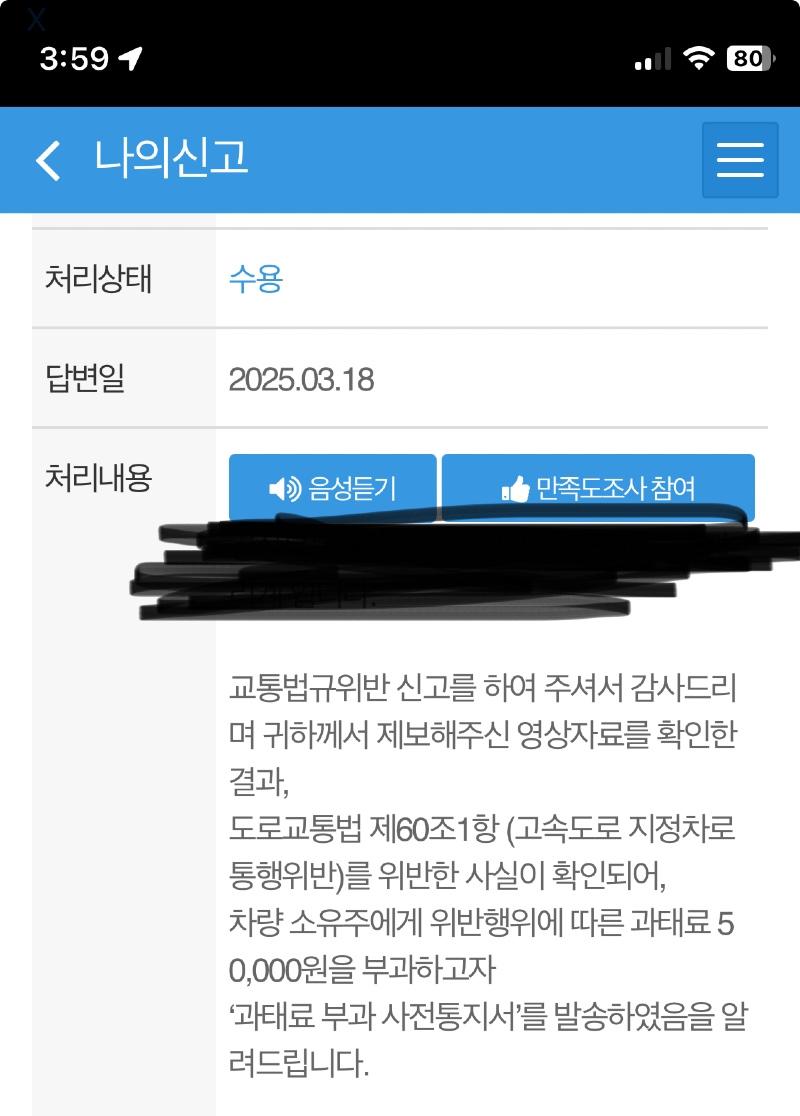Tap the 음성듣기 button

(x=332, y=487)
